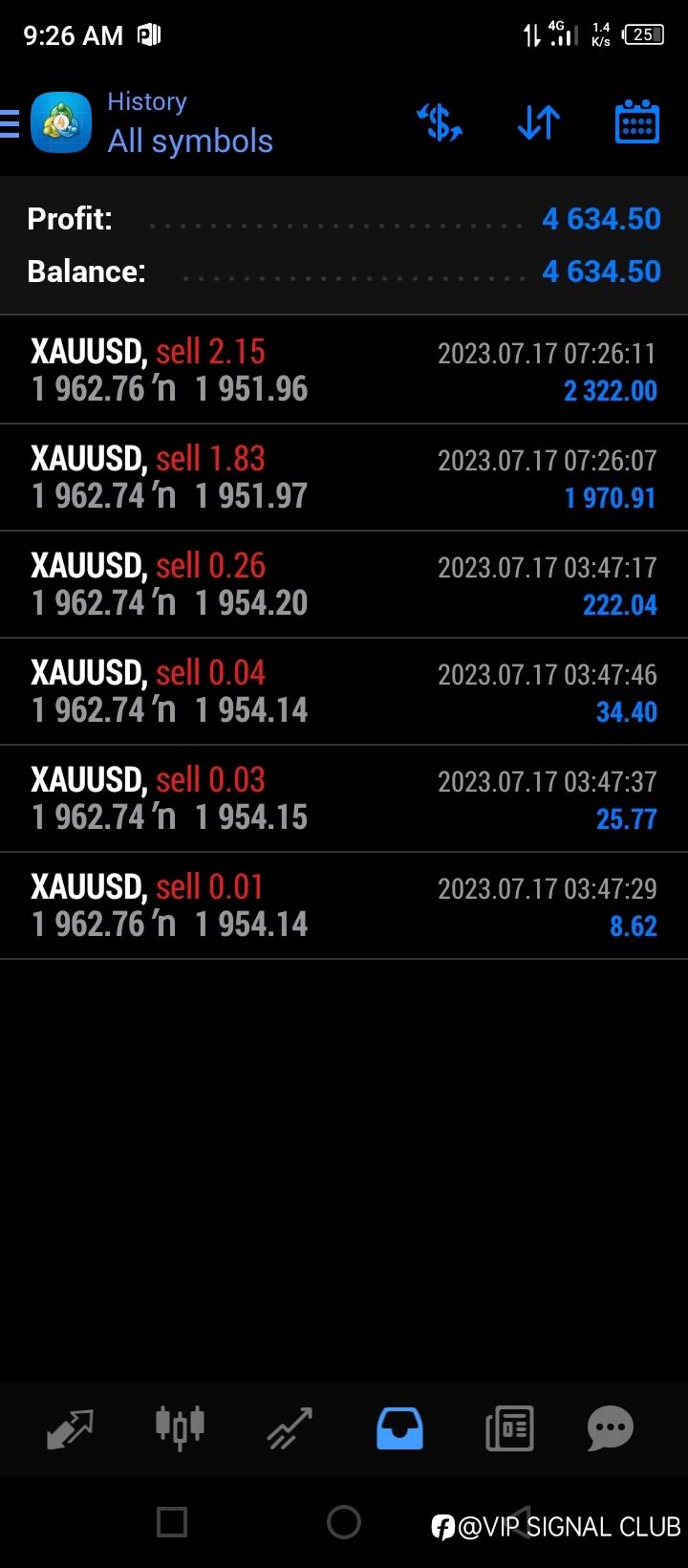Expand the XAUUSD sell 1.83 trade
The image size is (688, 1568).
pyautogui.click(x=344, y=477)
